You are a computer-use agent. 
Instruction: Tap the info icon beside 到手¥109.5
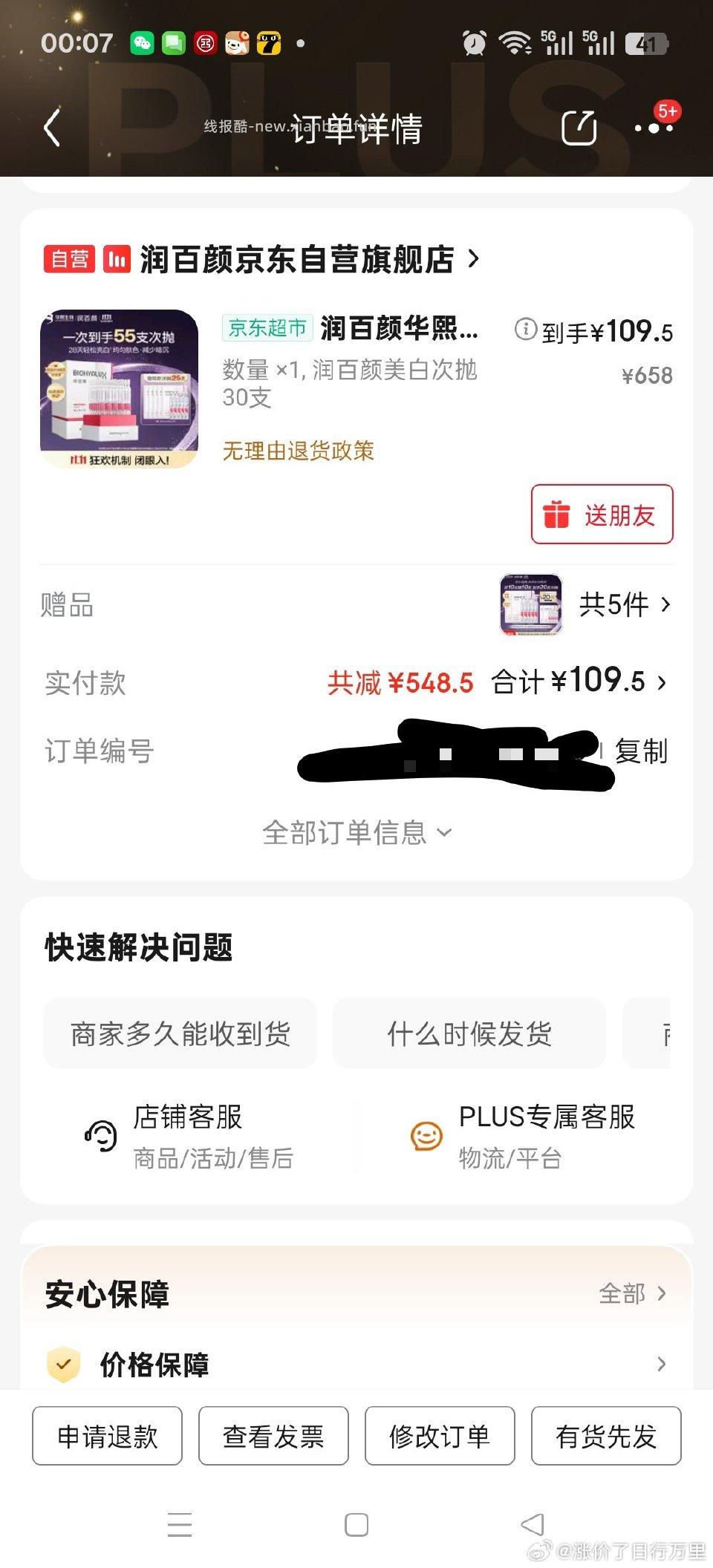(526, 332)
